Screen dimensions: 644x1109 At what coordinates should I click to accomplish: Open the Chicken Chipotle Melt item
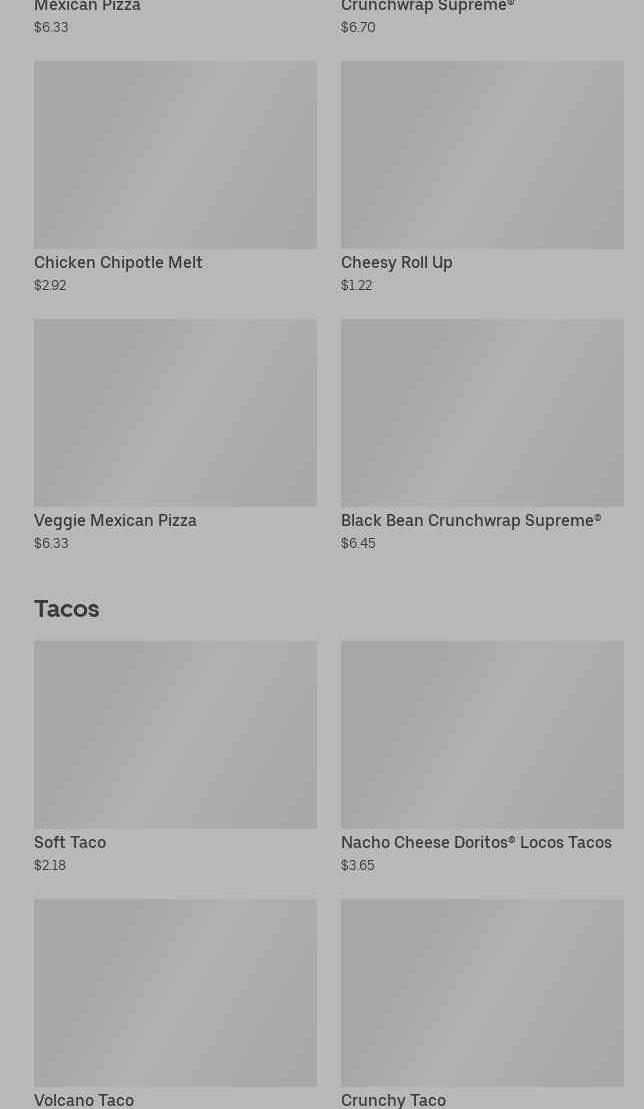(x=175, y=177)
